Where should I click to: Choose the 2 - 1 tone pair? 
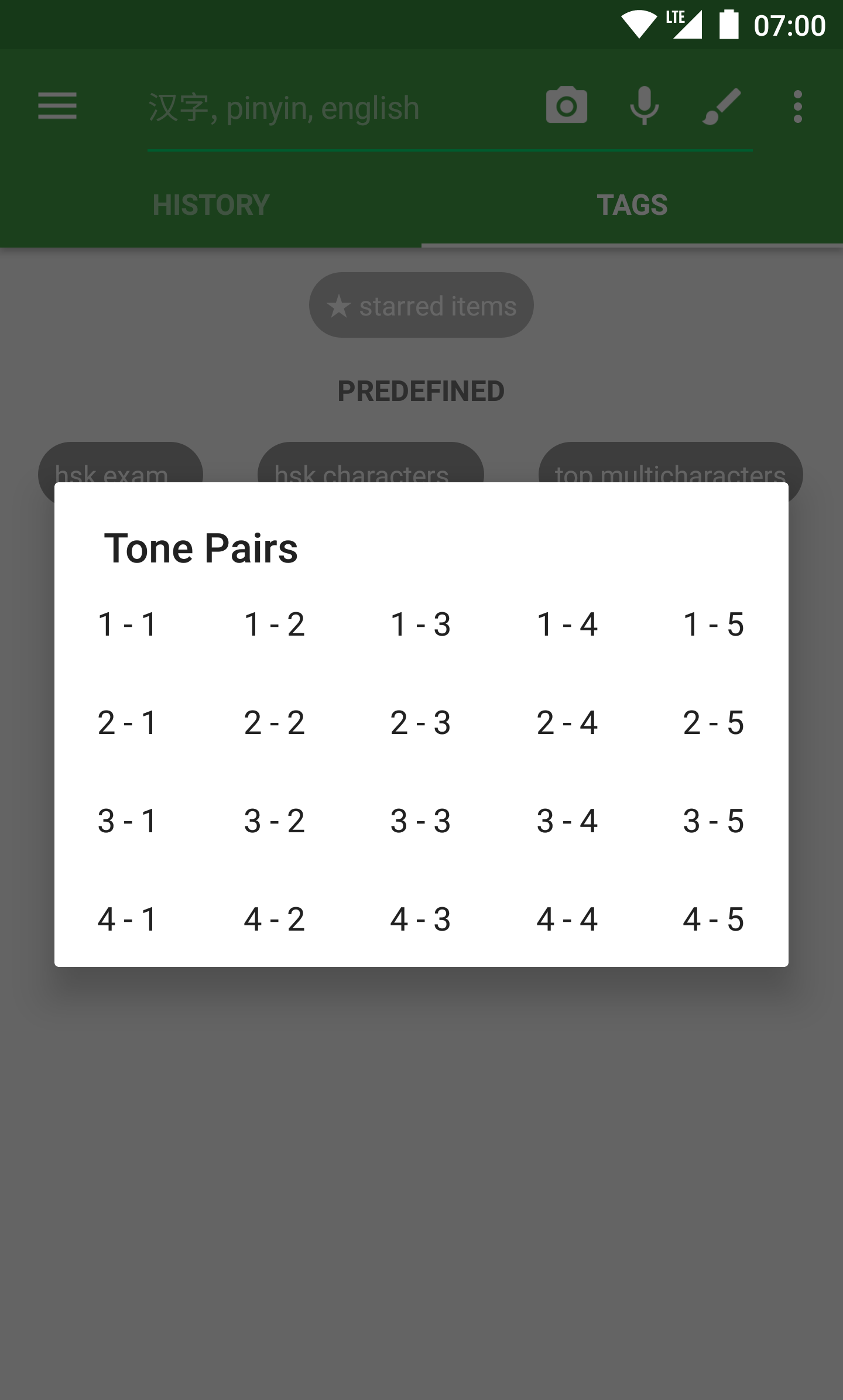pyautogui.click(x=128, y=722)
